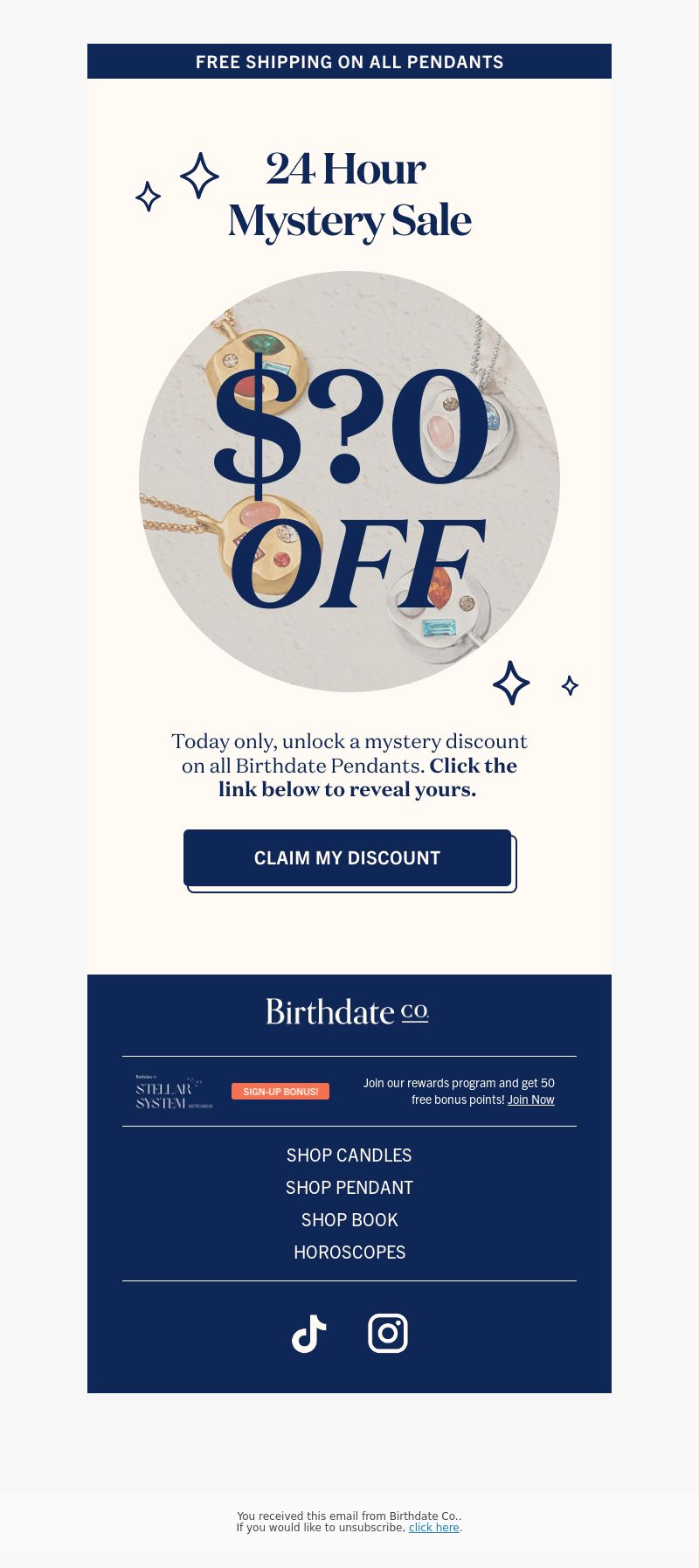699x1568 pixels.
Task: Open the mystery sale pendant image
Action: pyautogui.click(x=349, y=482)
